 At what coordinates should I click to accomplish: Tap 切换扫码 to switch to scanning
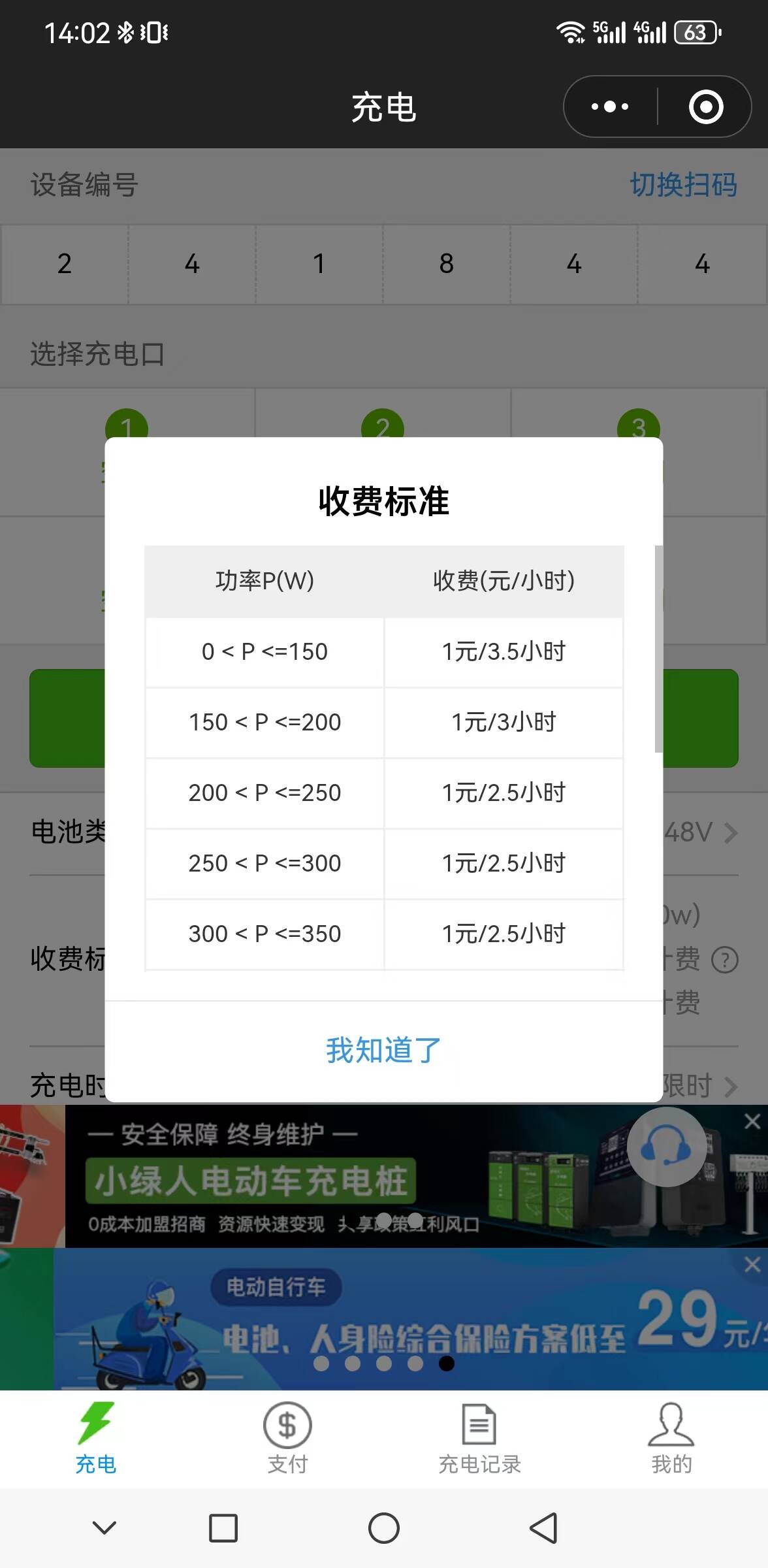pos(683,185)
